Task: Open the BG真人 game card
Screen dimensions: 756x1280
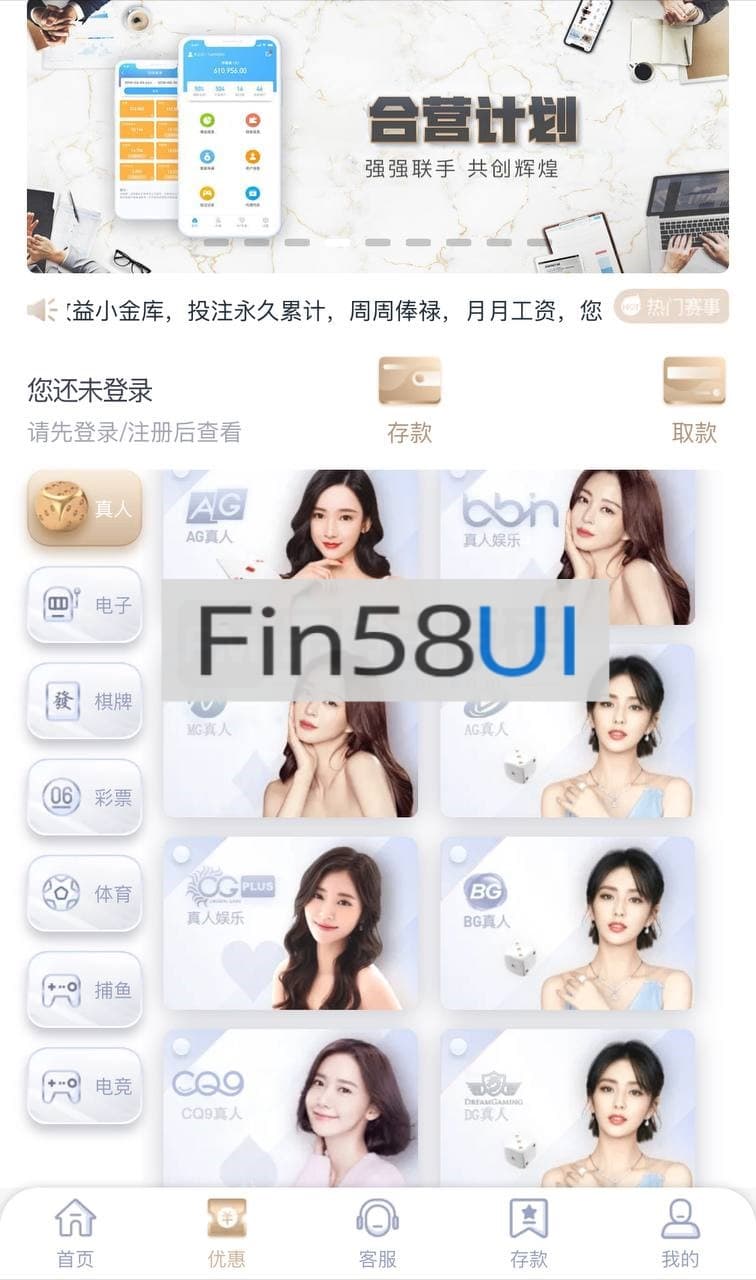Action: coord(567,923)
